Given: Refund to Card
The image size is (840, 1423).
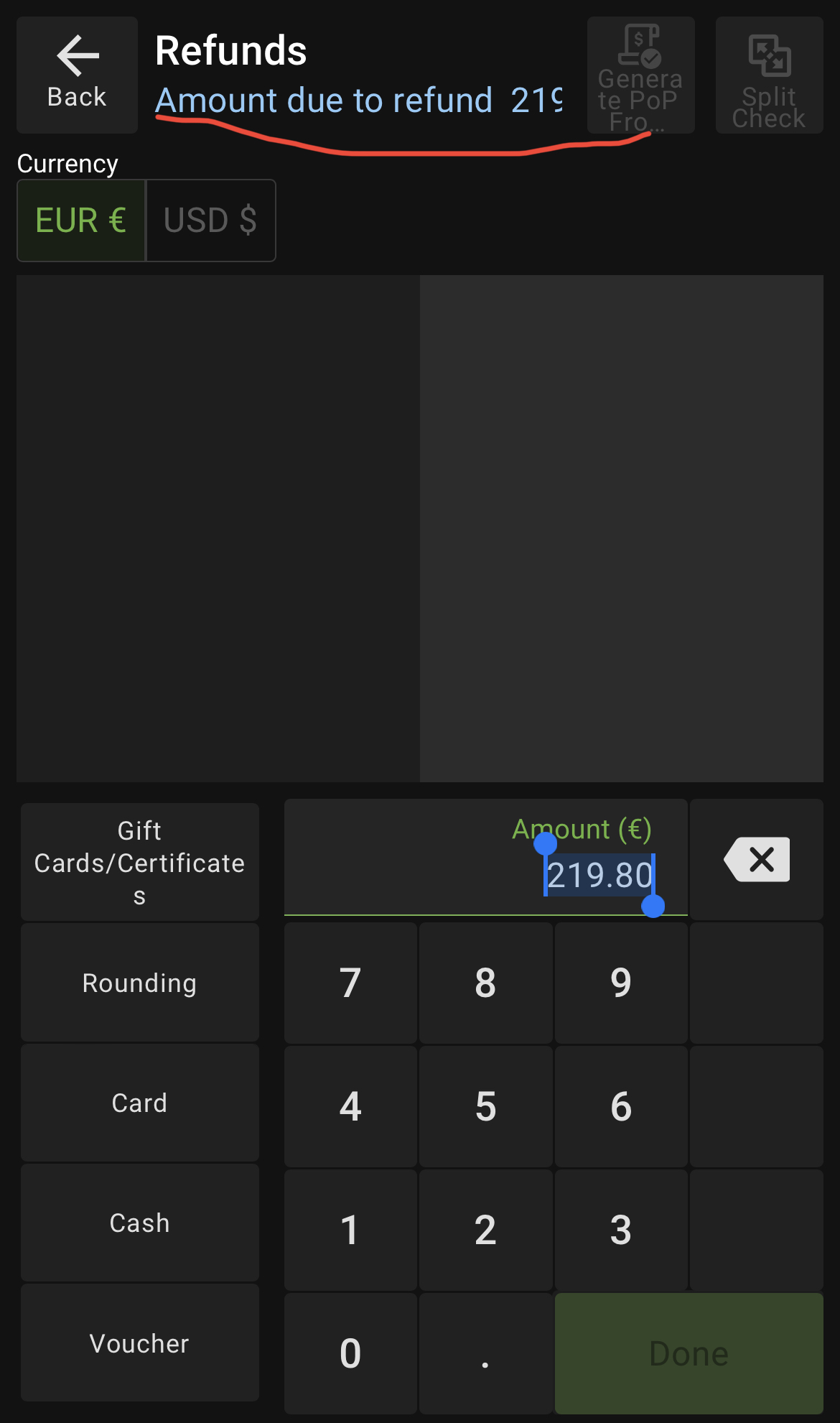Looking at the screenshot, I should (139, 1103).
